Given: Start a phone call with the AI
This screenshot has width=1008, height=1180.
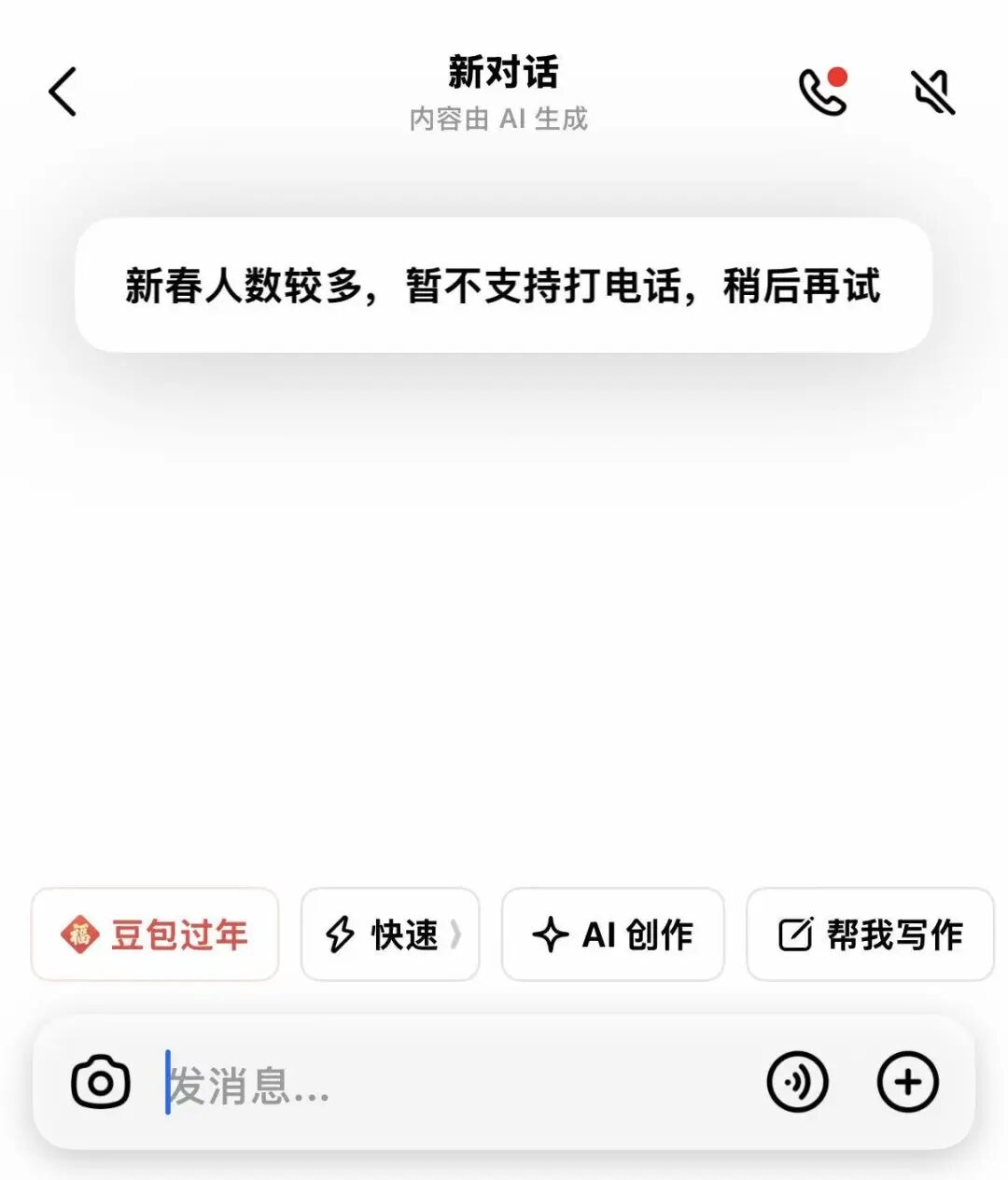Looking at the screenshot, I should coord(822,92).
